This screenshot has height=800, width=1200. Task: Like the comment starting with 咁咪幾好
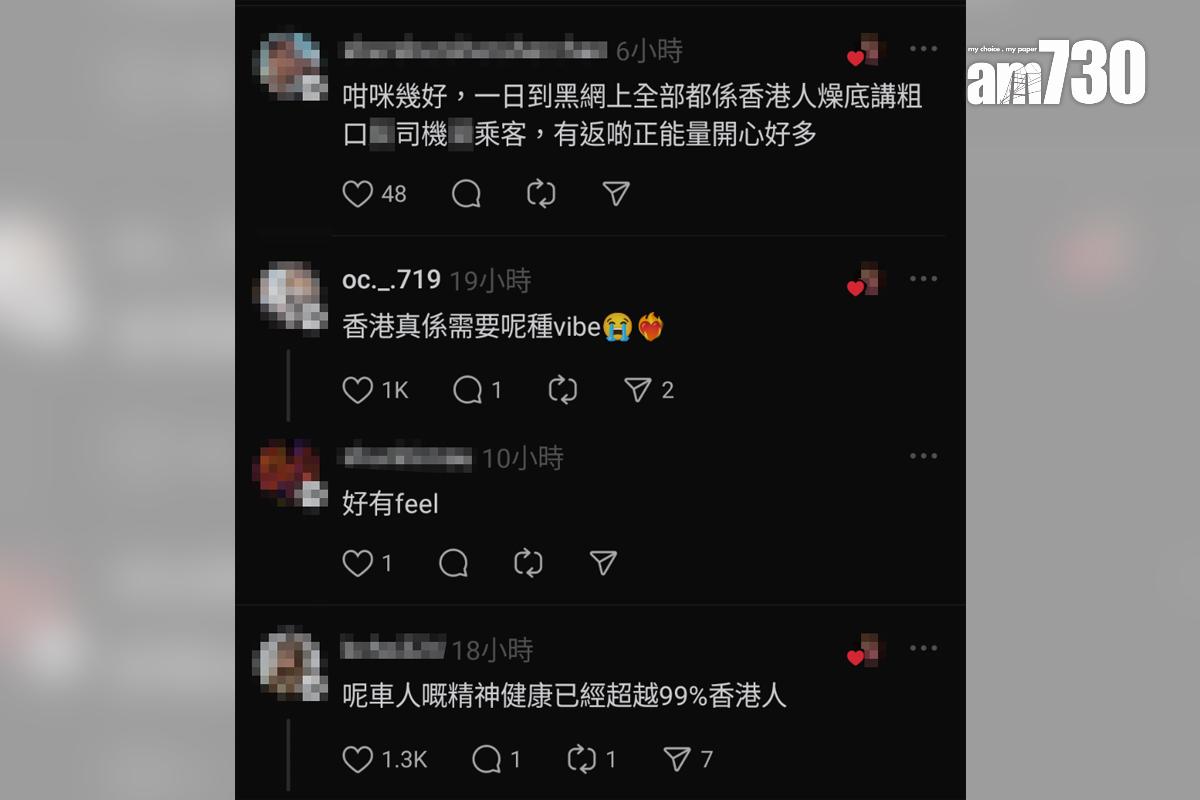pos(358,194)
